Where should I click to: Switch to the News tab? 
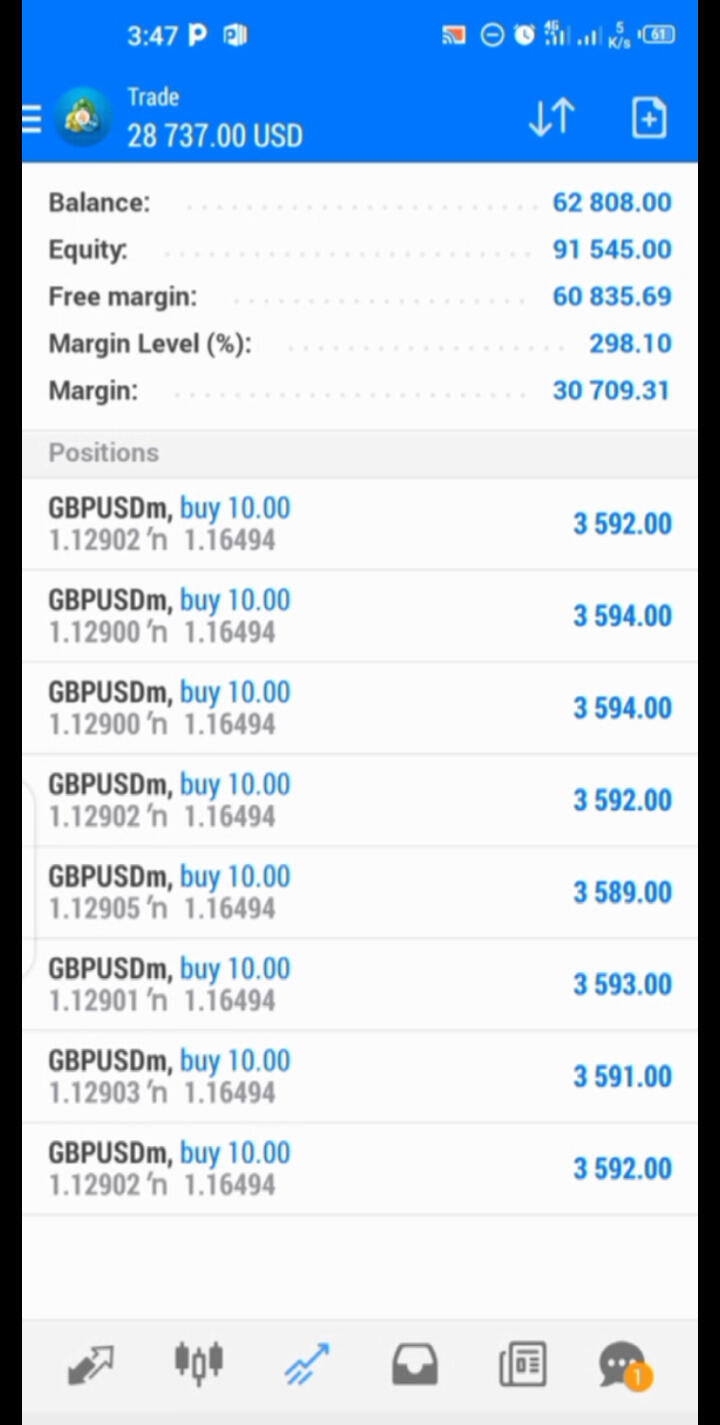coord(521,1364)
